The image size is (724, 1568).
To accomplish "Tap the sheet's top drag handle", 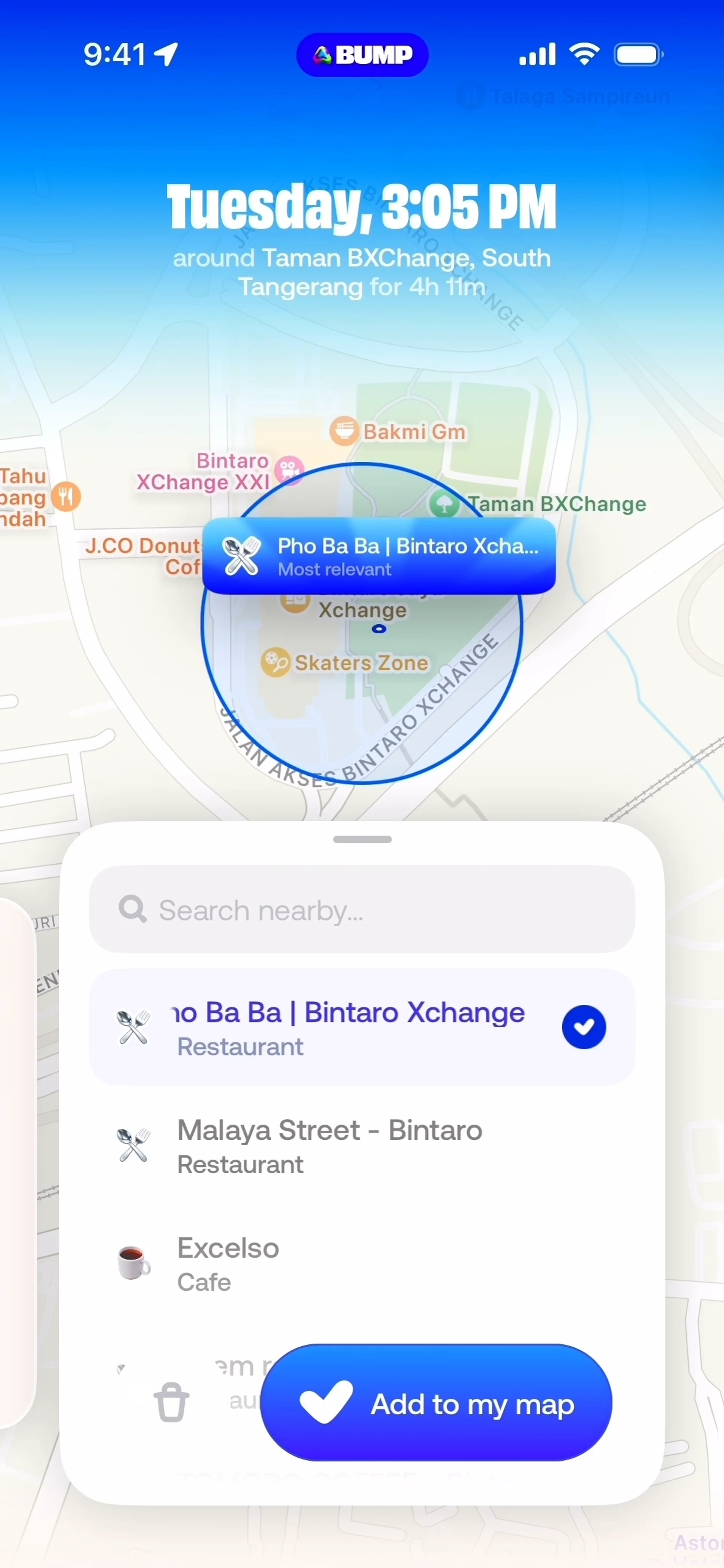I will tap(362, 839).
